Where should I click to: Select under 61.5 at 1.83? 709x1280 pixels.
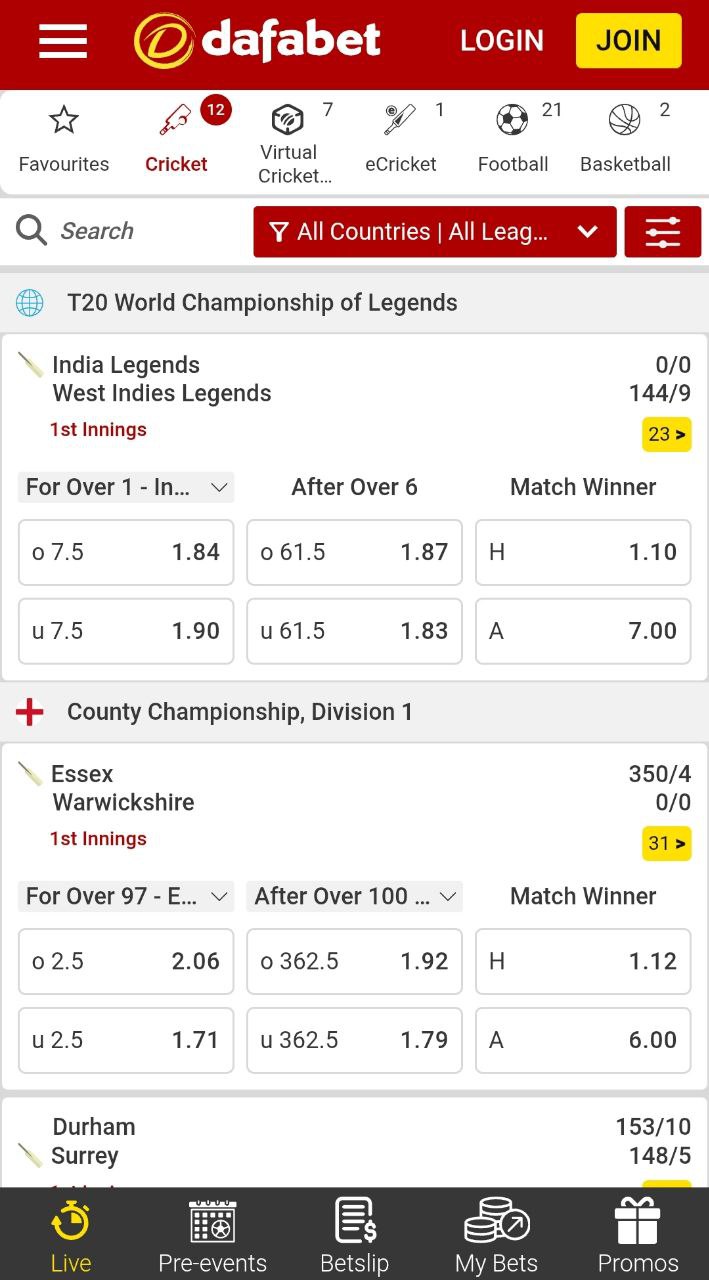354,631
